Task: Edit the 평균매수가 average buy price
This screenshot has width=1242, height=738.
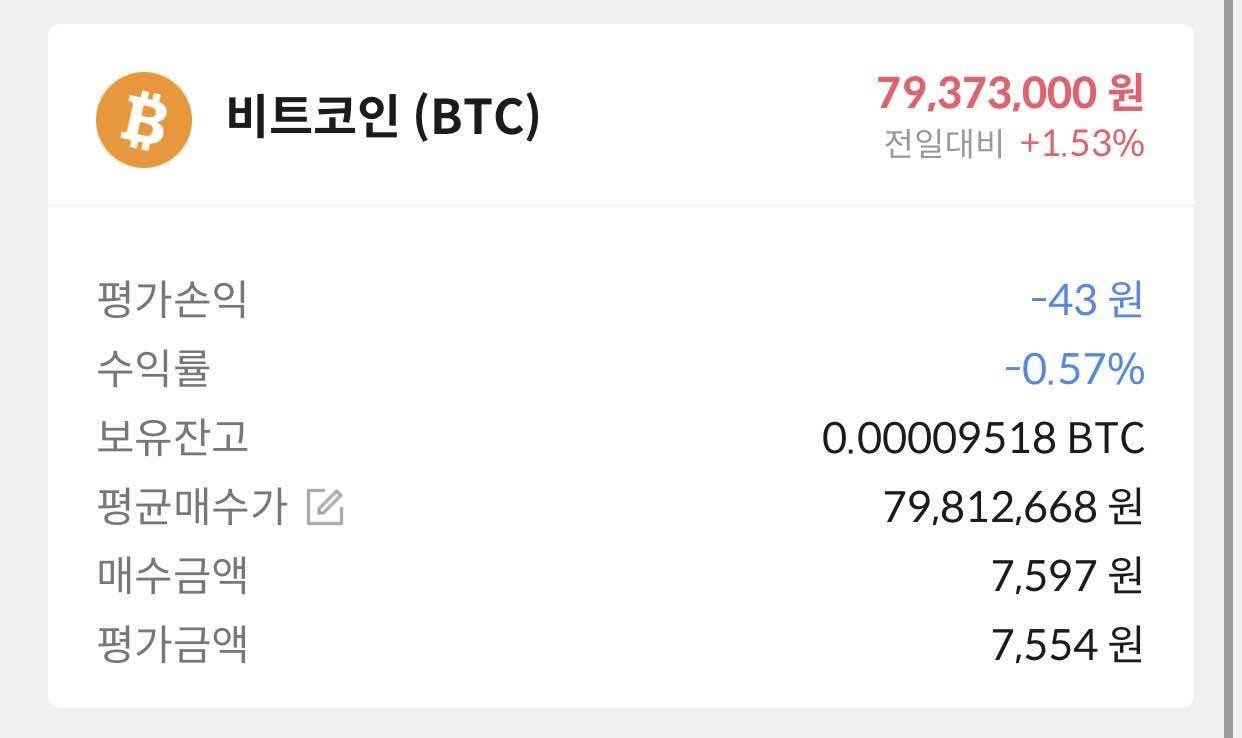Action: tap(325, 508)
